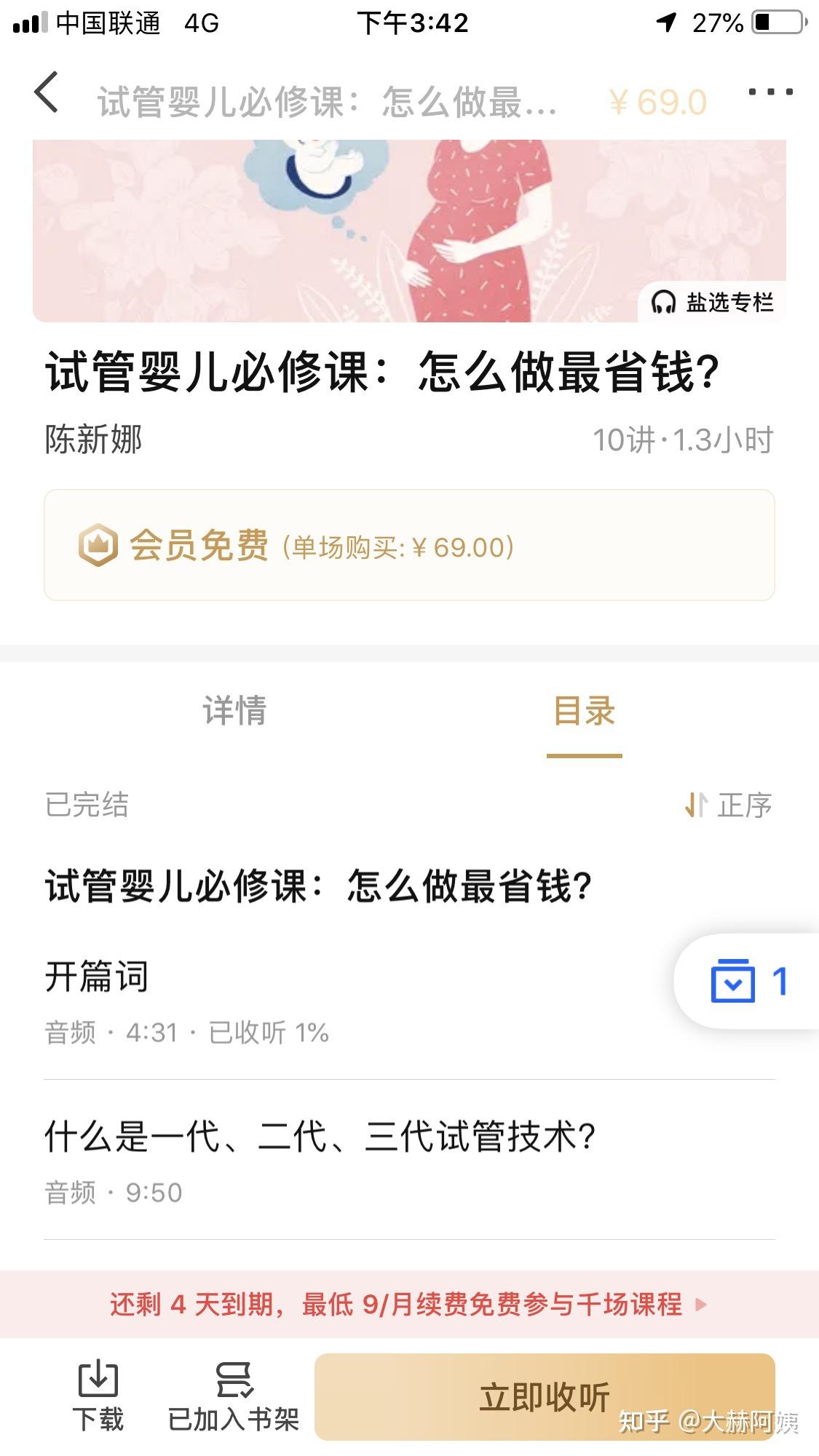Start listening with 立即收听
The height and width of the screenshot is (1456, 819).
click(544, 1397)
